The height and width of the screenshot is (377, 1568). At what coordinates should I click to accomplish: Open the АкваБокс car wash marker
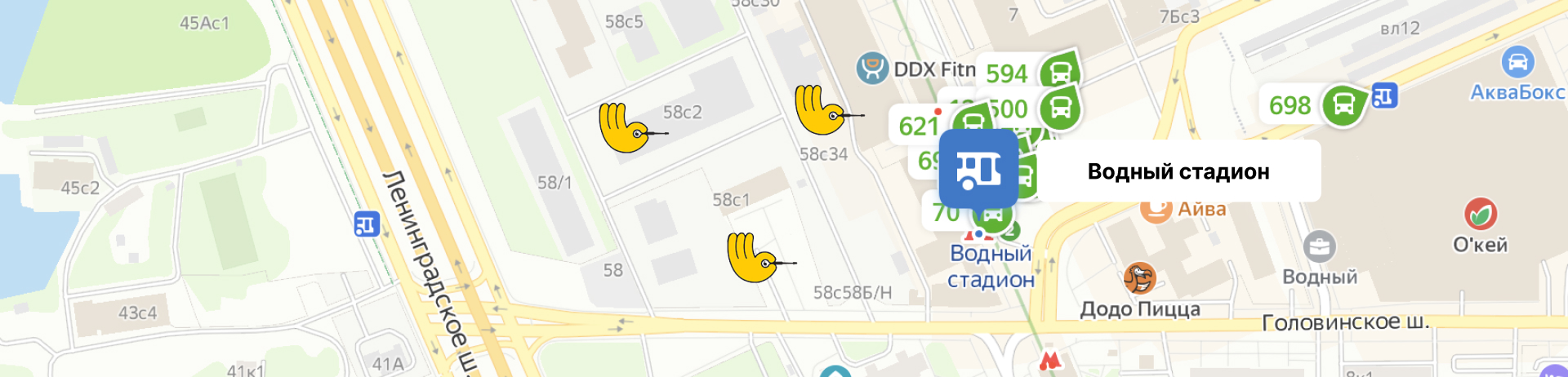tap(1517, 62)
